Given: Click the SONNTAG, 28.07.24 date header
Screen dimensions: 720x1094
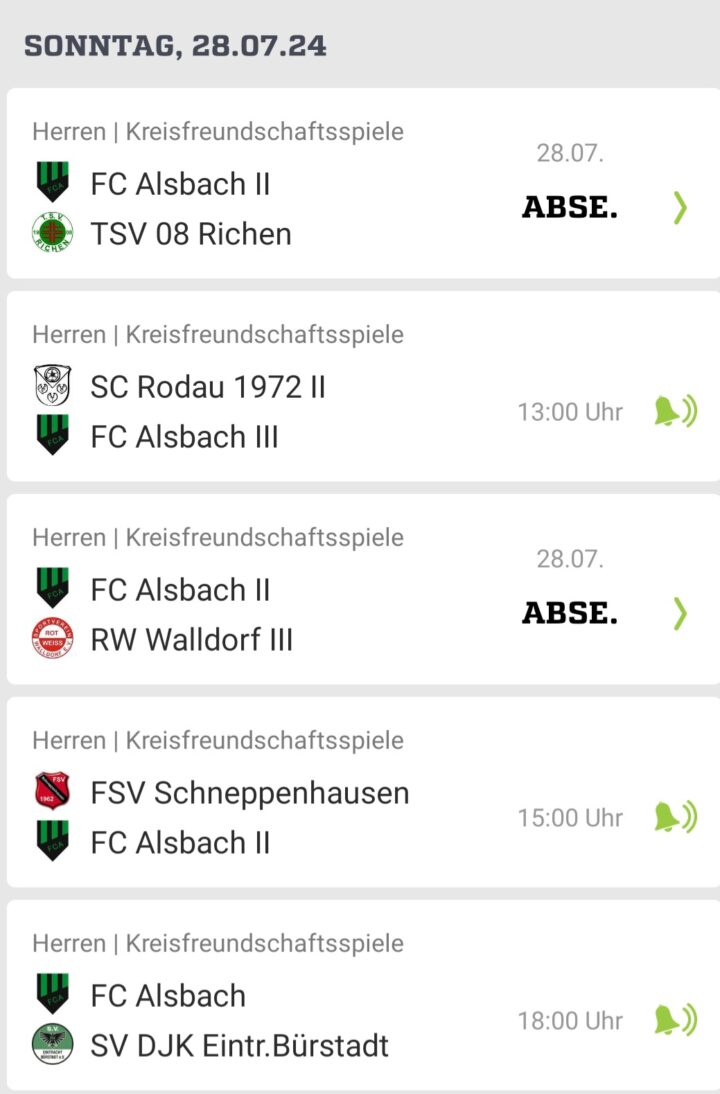Looking at the screenshot, I should click(175, 44).
